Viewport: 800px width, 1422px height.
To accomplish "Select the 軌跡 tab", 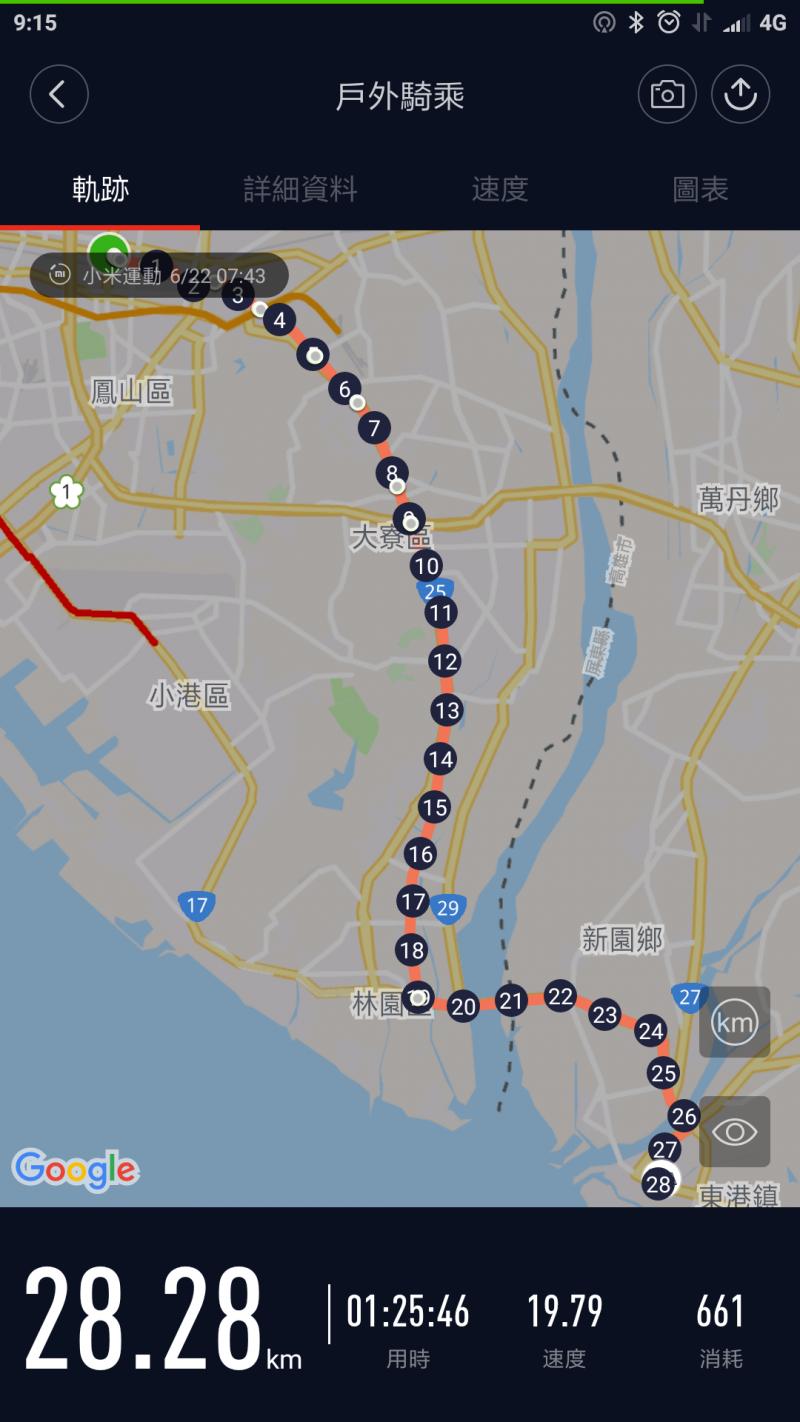I will tap(100, 189).
